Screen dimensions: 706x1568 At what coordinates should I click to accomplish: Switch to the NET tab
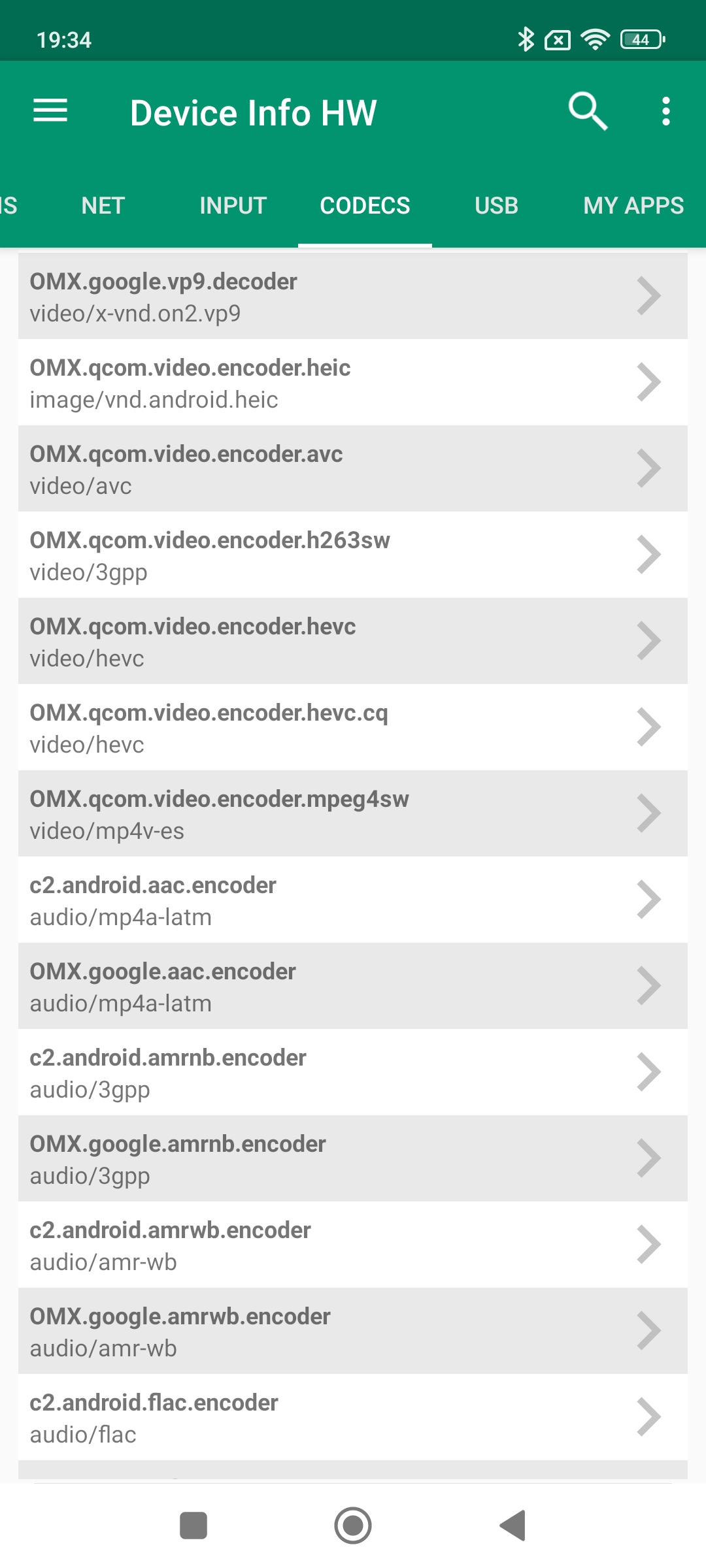click(103, 206)
